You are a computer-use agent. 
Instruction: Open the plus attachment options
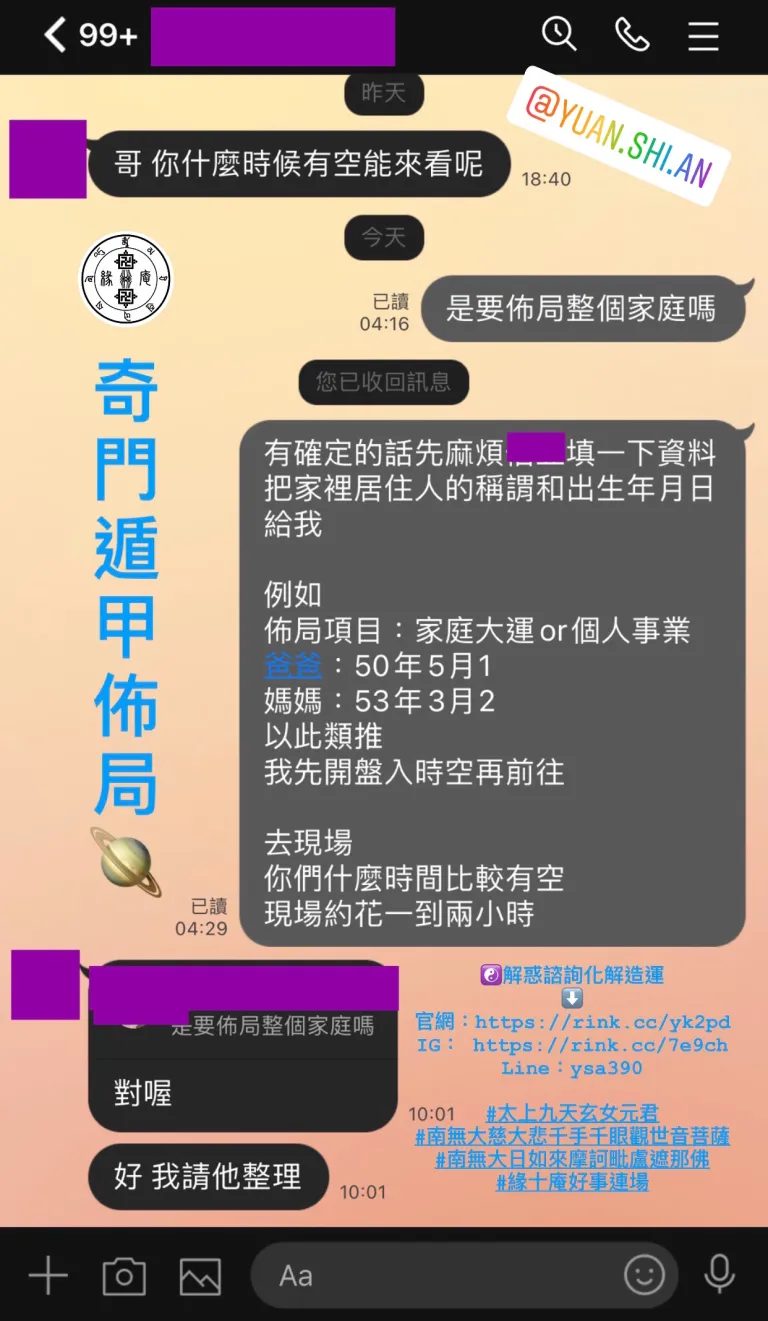point(47,1276)
